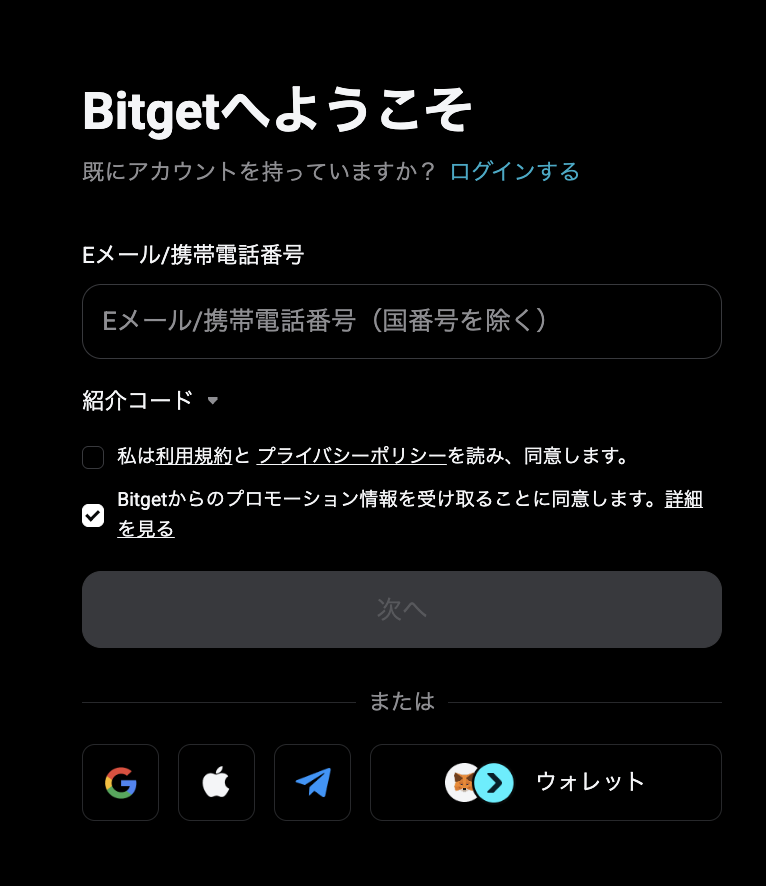
Task: Tap the ログインする link
Action: tap(514, 171)
